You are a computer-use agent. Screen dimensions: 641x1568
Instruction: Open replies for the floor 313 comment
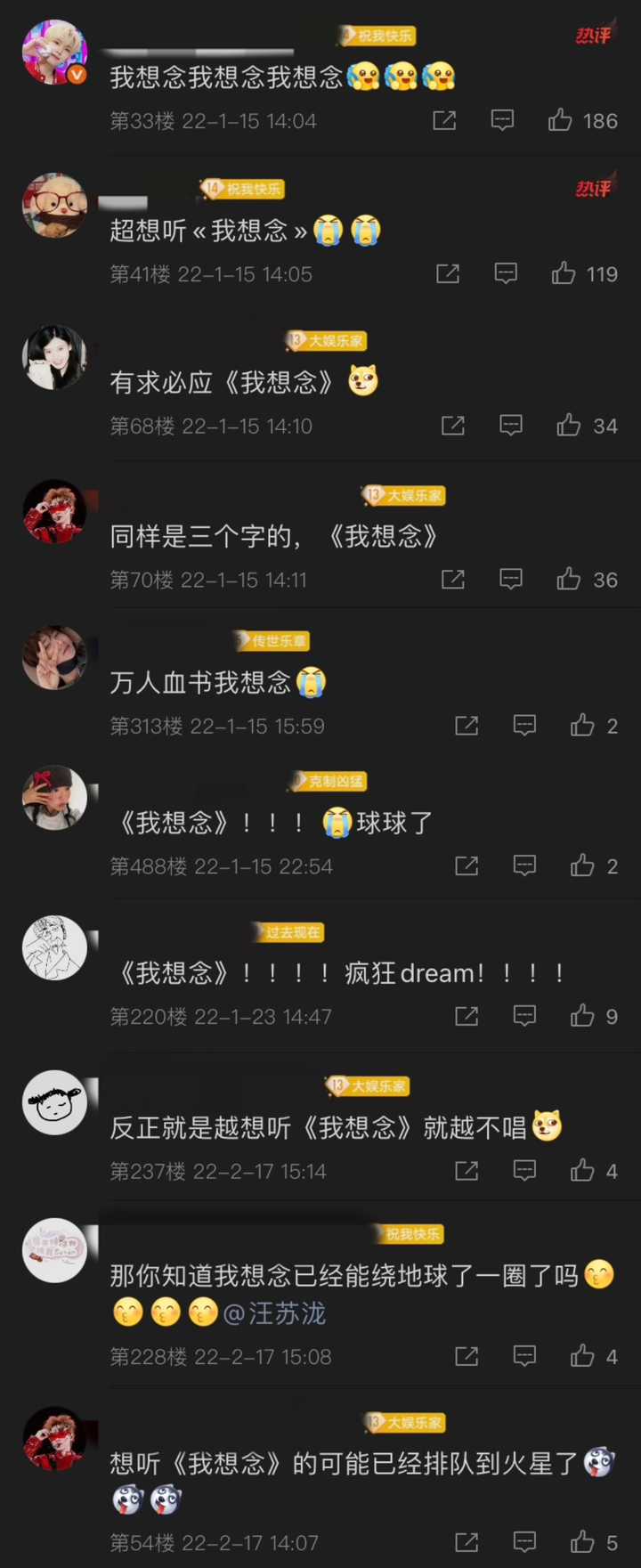coord(525,726)
